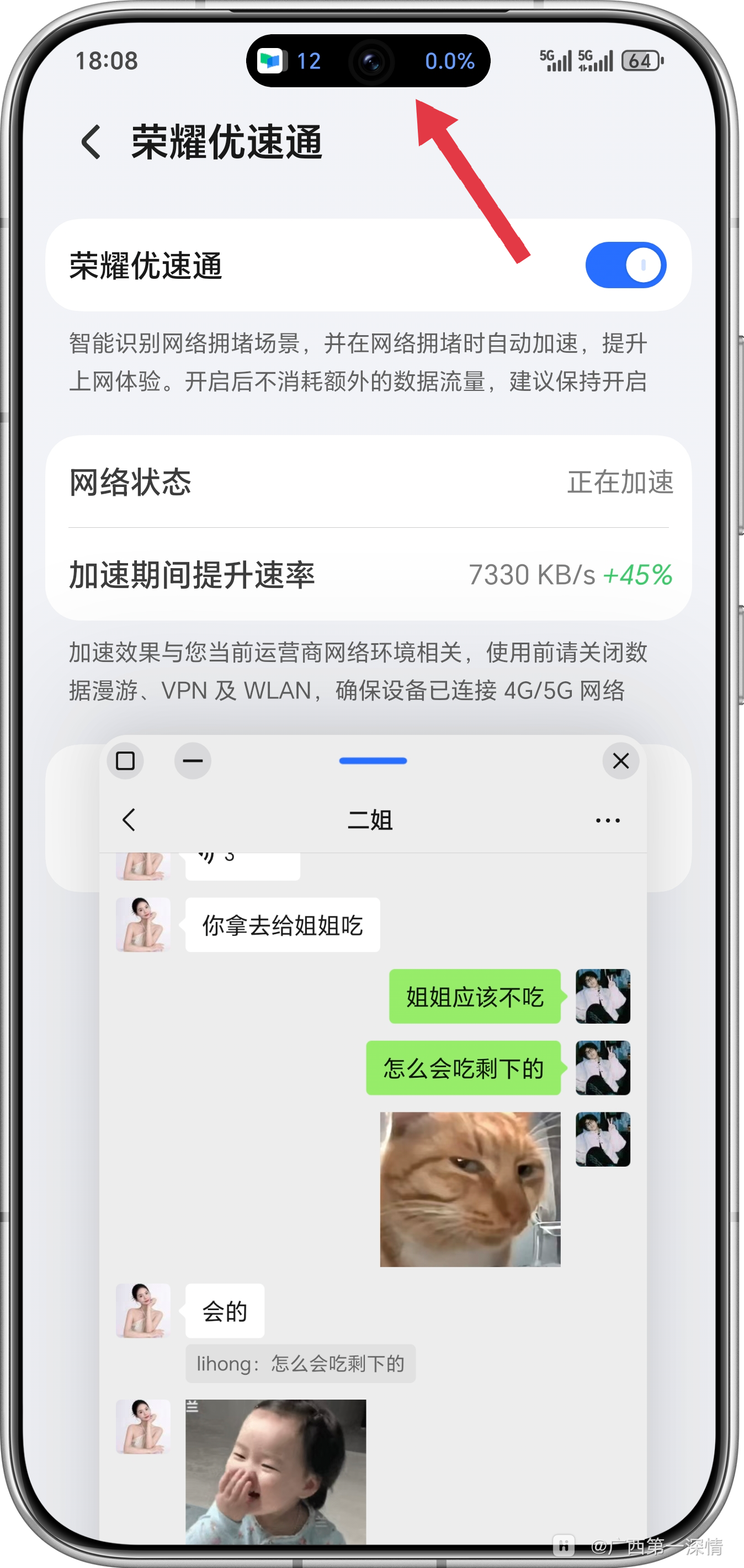Go back from 荣耀优速通 settings page
The width and height of the screenshot is (744, 1568).
click(x=91, y=142)
